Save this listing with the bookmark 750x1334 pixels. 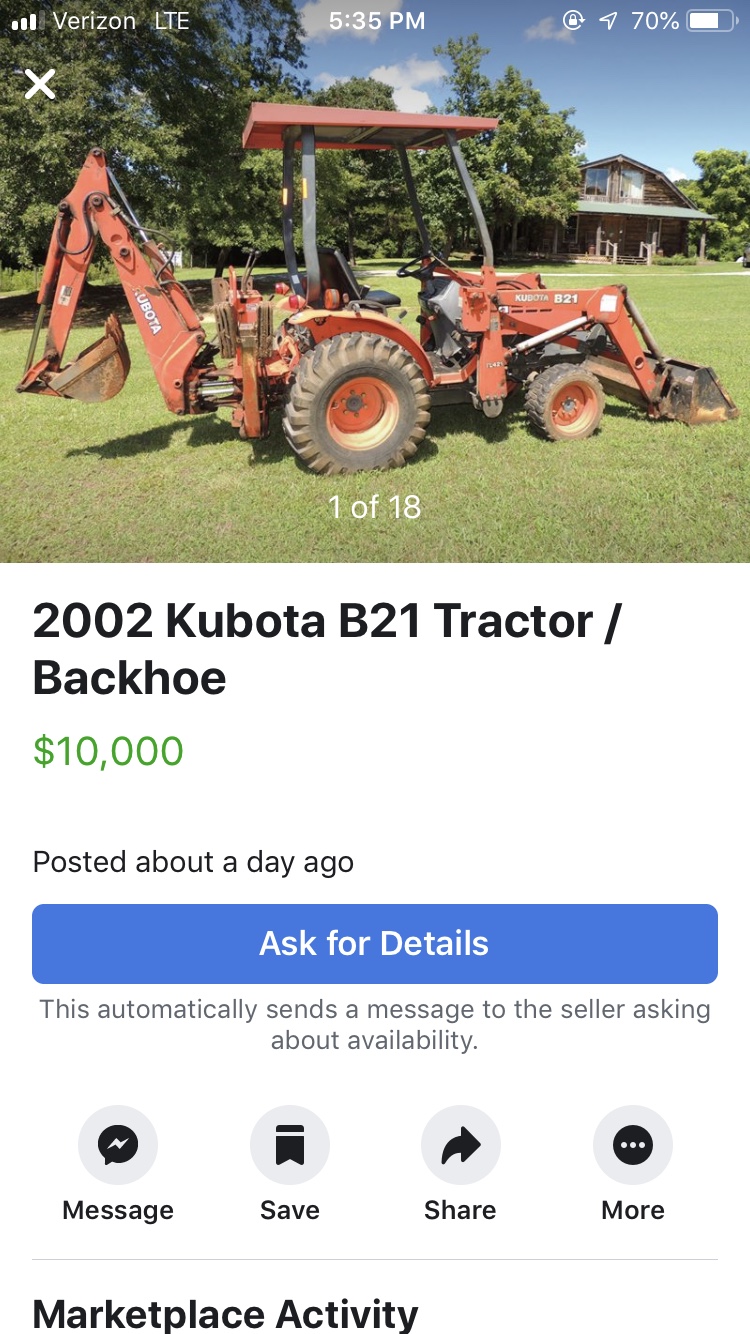point(290,1145)
